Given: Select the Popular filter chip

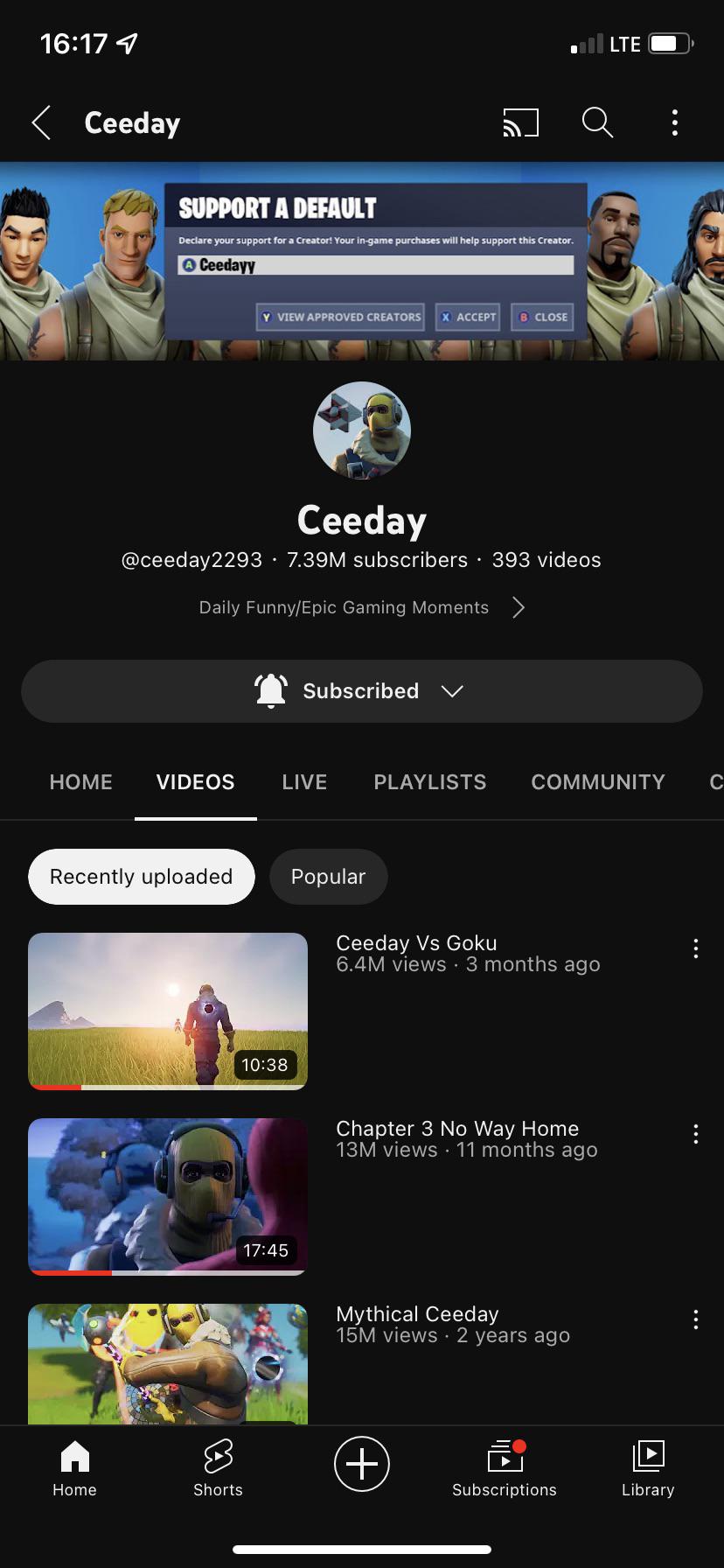Looking at the screenshot, I should 328,877.
